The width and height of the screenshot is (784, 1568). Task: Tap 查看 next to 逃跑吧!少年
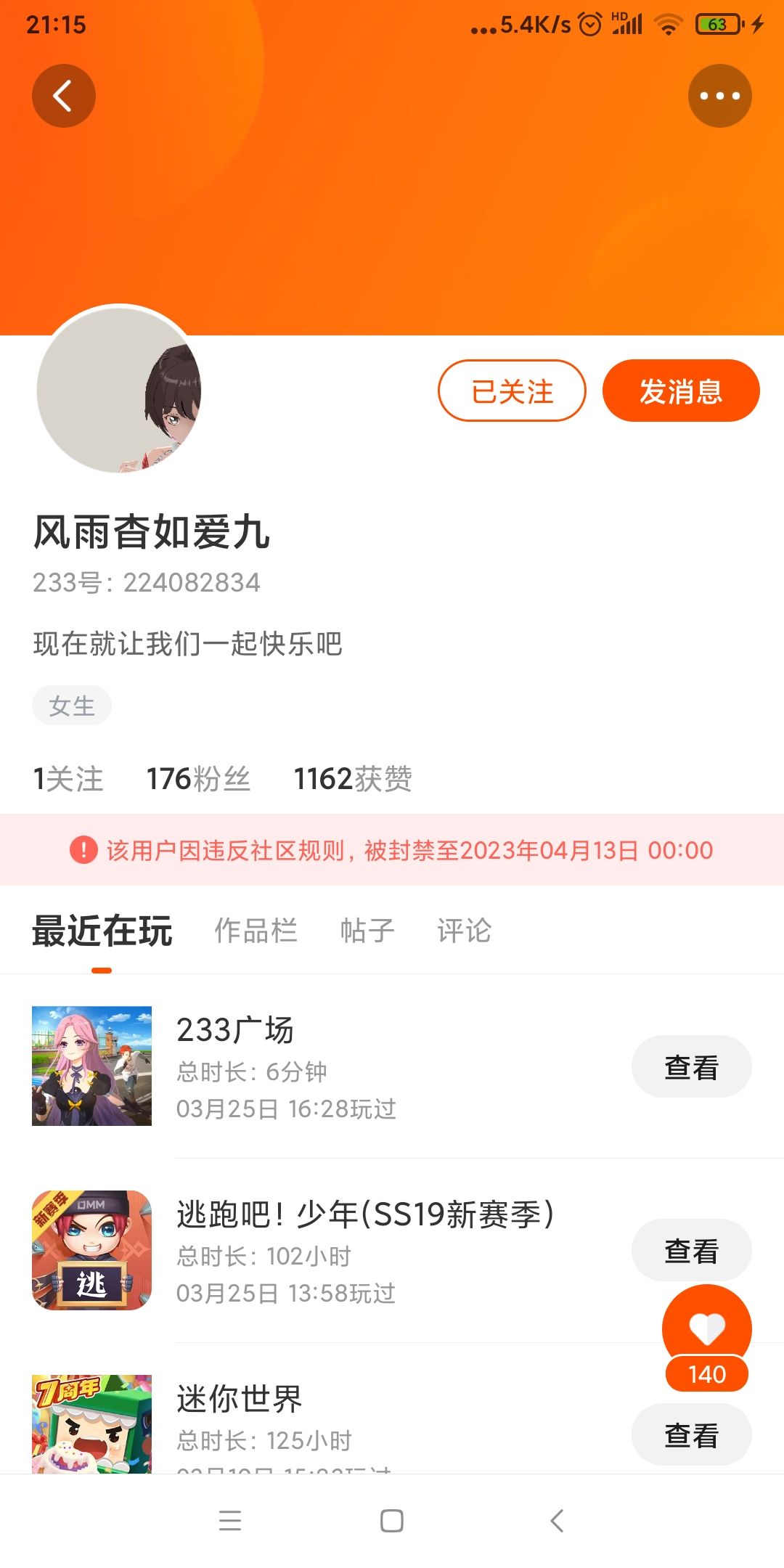pos(691,1250)
